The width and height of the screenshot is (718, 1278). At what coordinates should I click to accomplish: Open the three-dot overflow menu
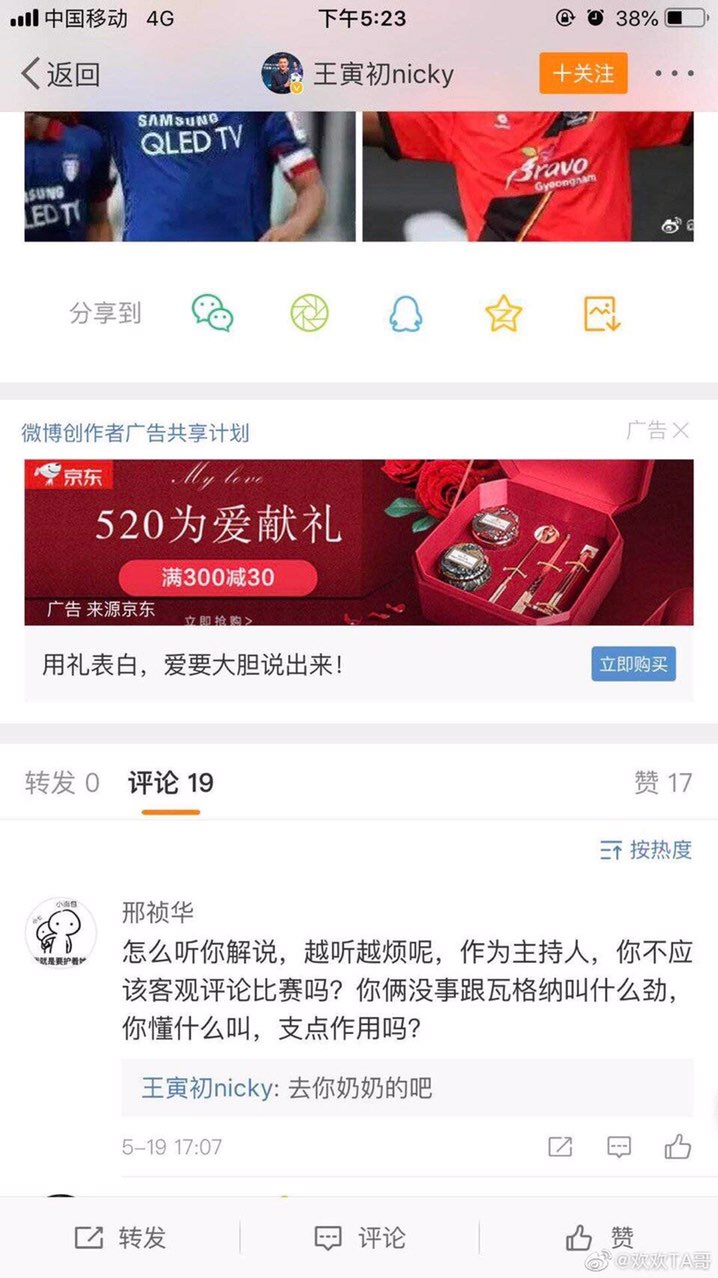[674, 74]
